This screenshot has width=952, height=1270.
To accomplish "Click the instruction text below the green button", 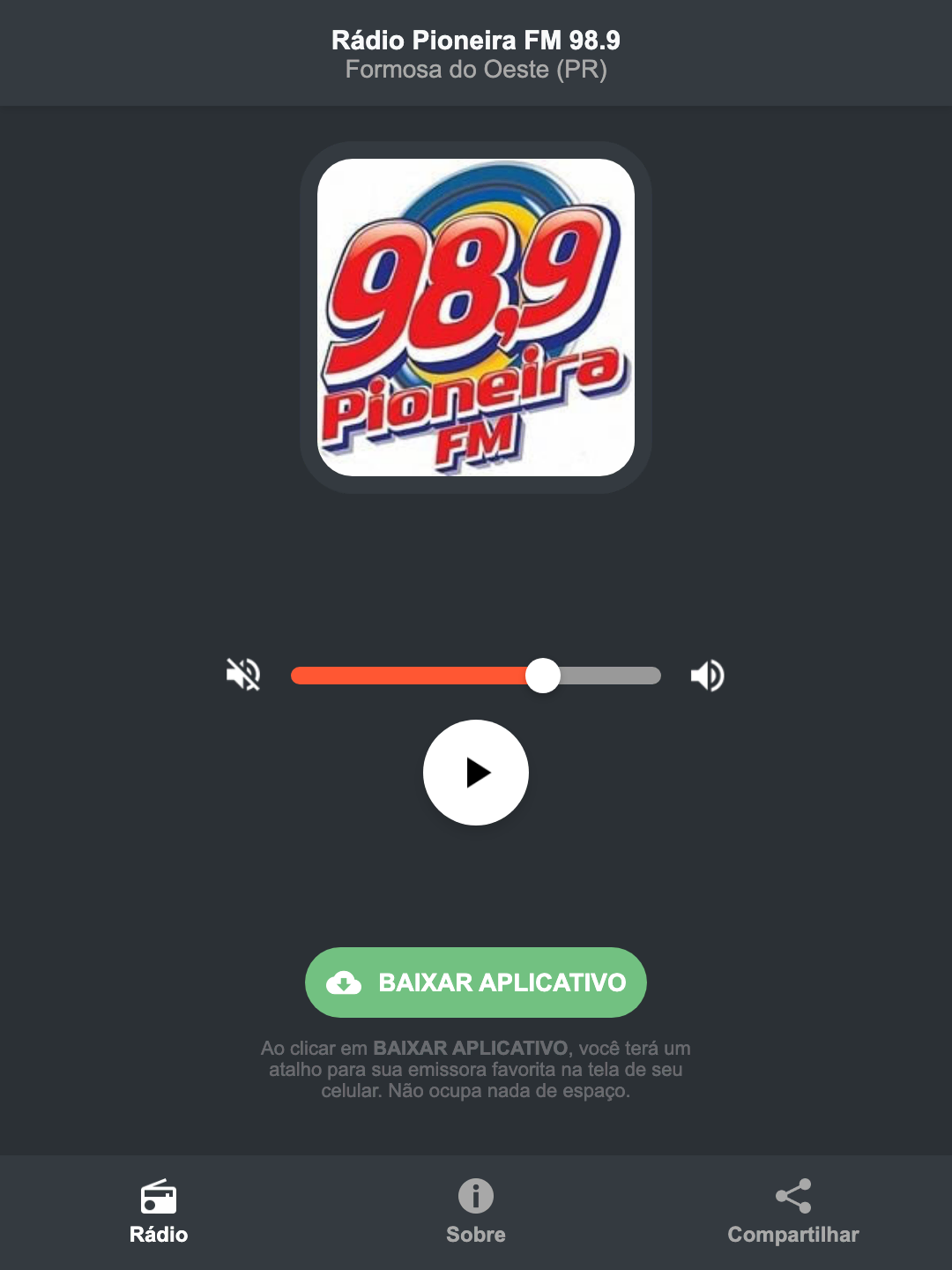I will click(x=475, y=1070).
